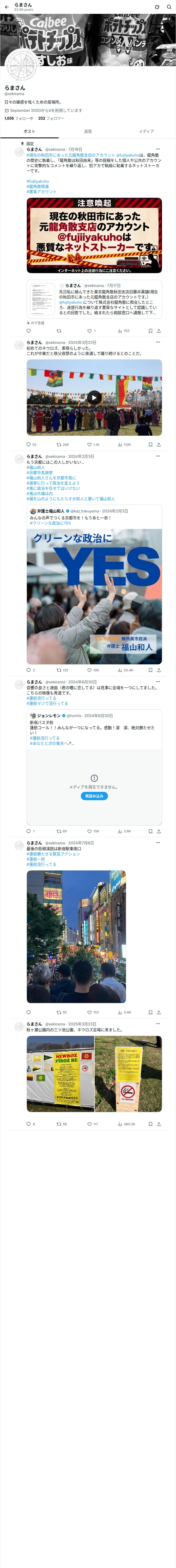Open the overflow menu on the pinned post

click(158, 149)
